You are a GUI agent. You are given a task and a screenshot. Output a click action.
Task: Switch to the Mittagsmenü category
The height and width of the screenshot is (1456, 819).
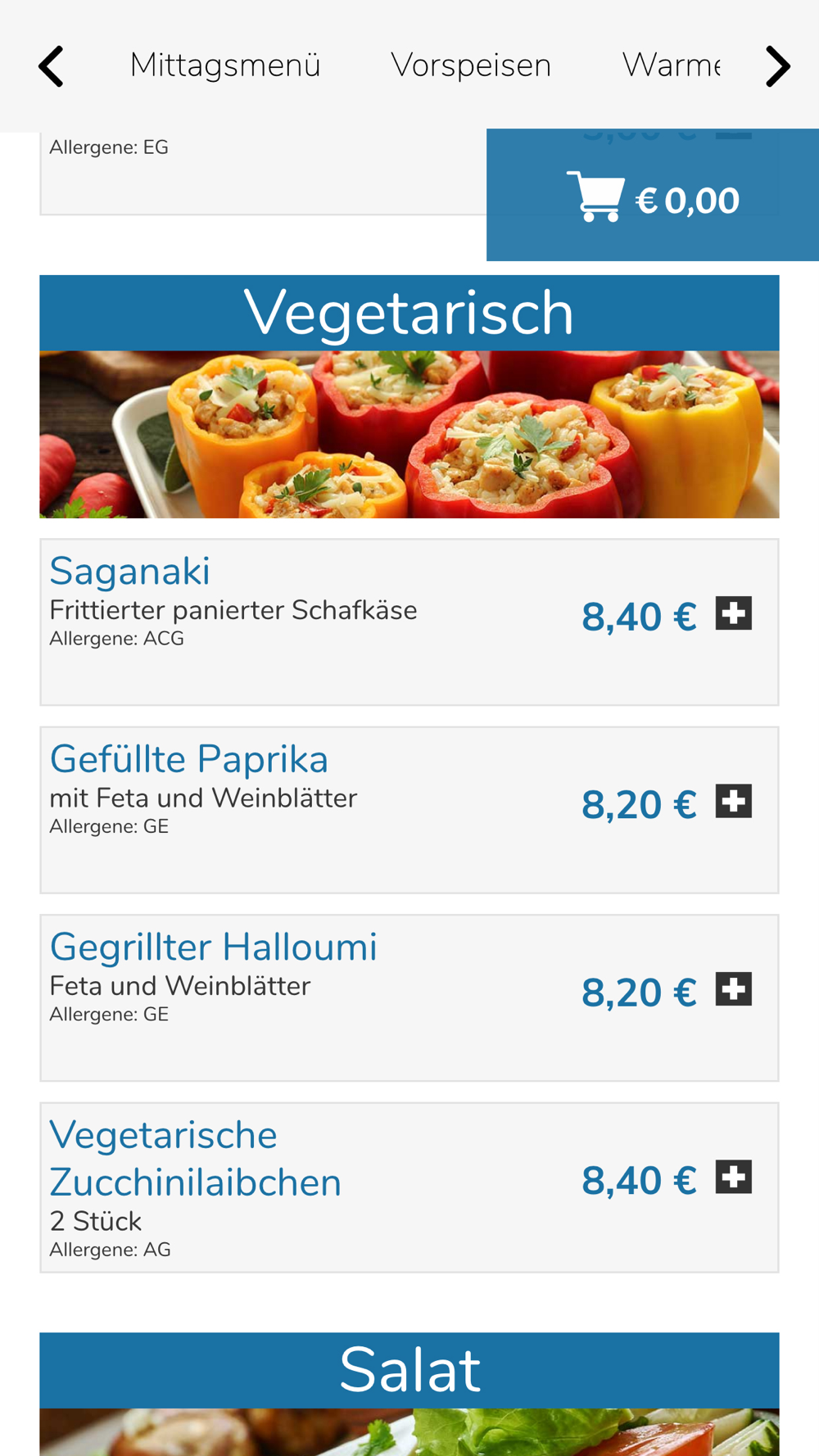(x=225, y=66)
